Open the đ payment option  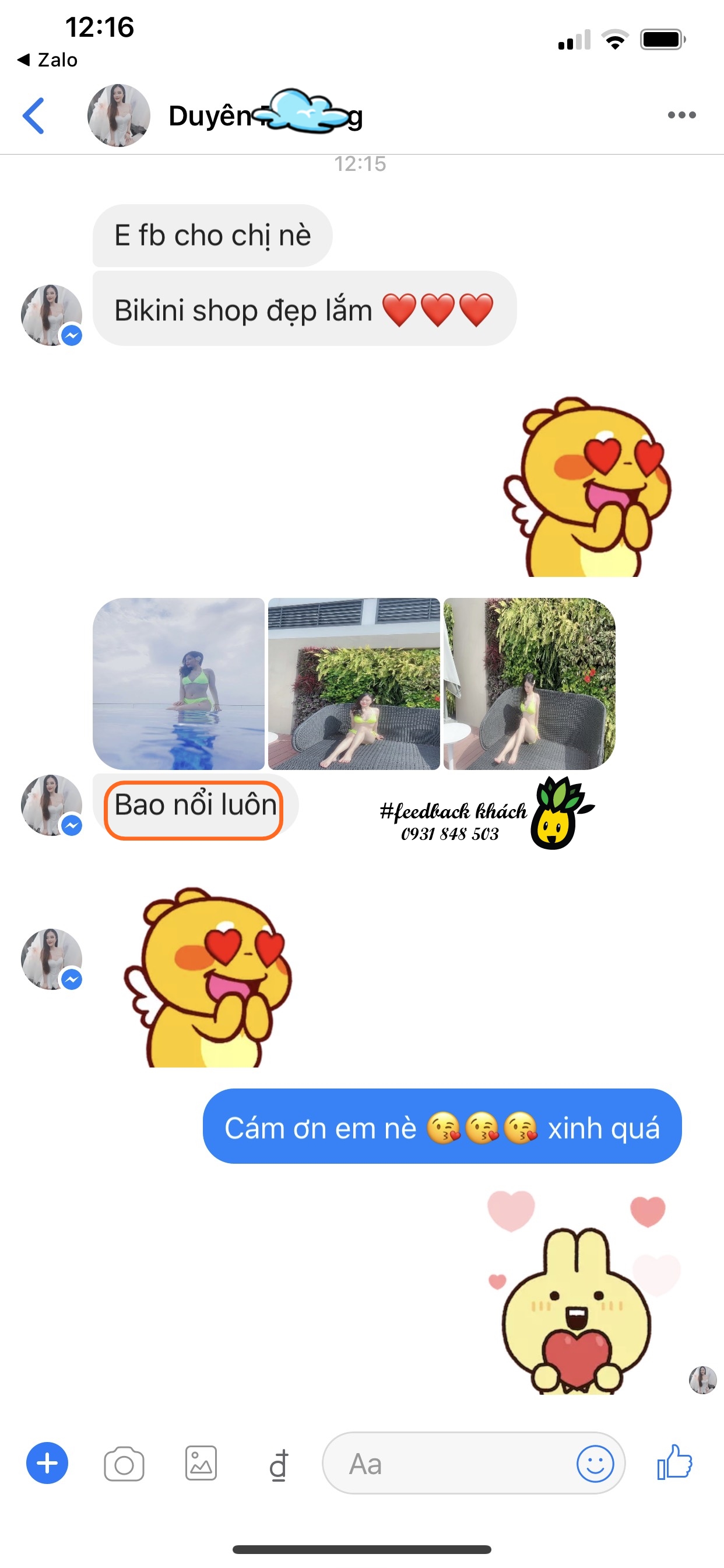pos(278,1464)
